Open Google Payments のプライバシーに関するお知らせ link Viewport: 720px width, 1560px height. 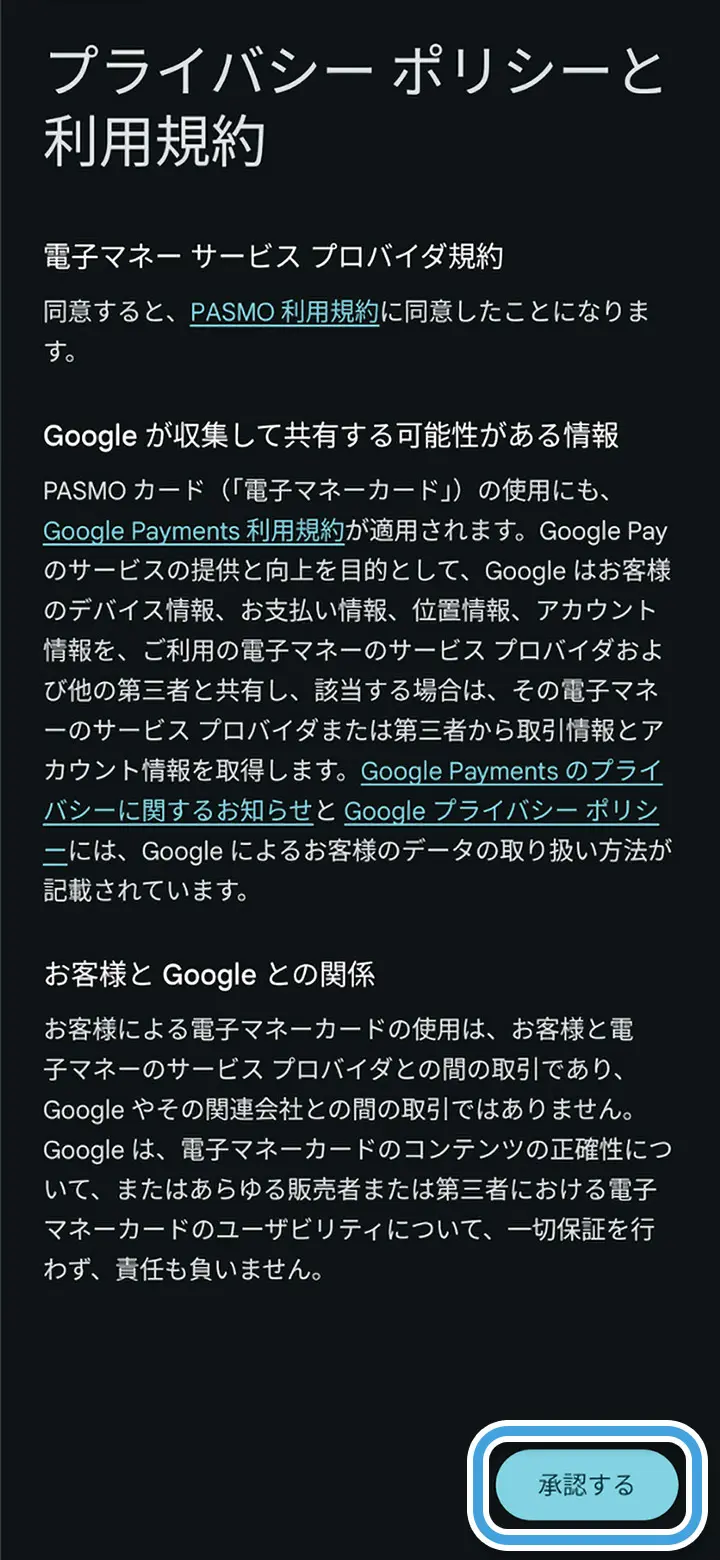pos(511,771)
